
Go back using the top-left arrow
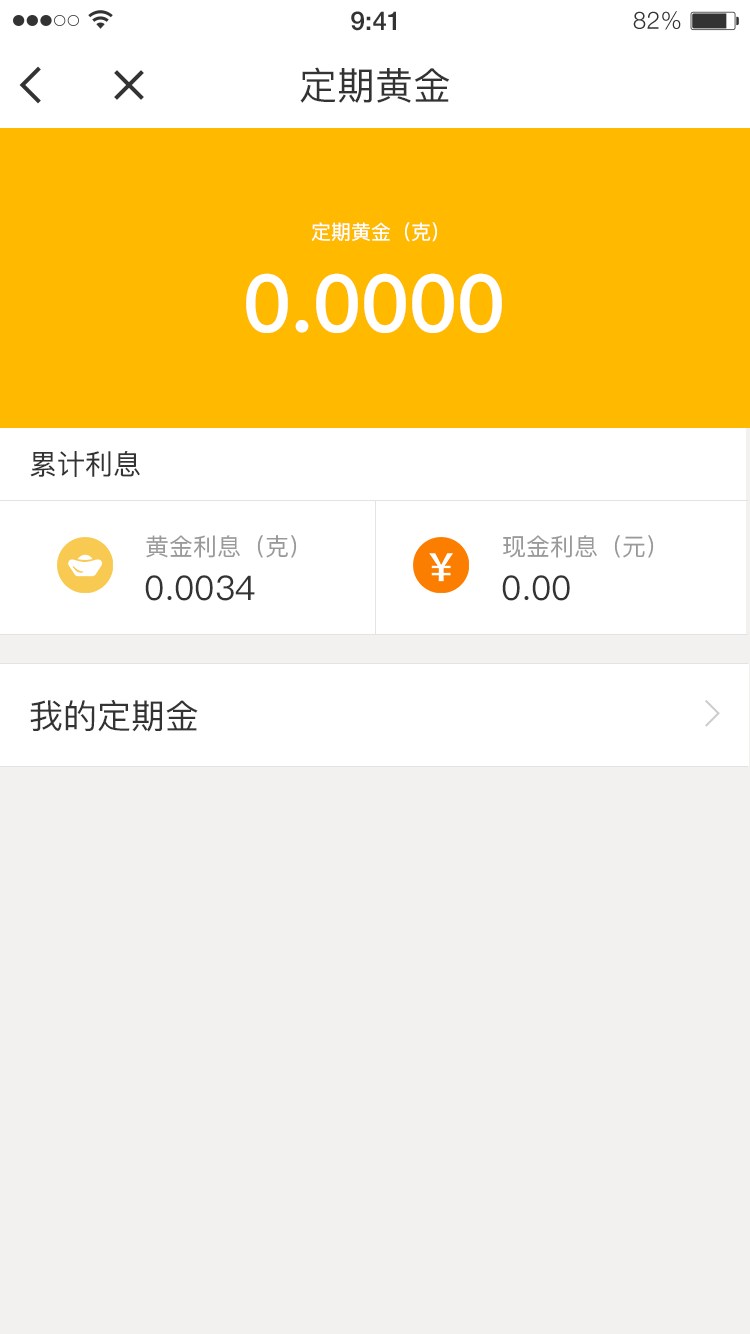31,85
